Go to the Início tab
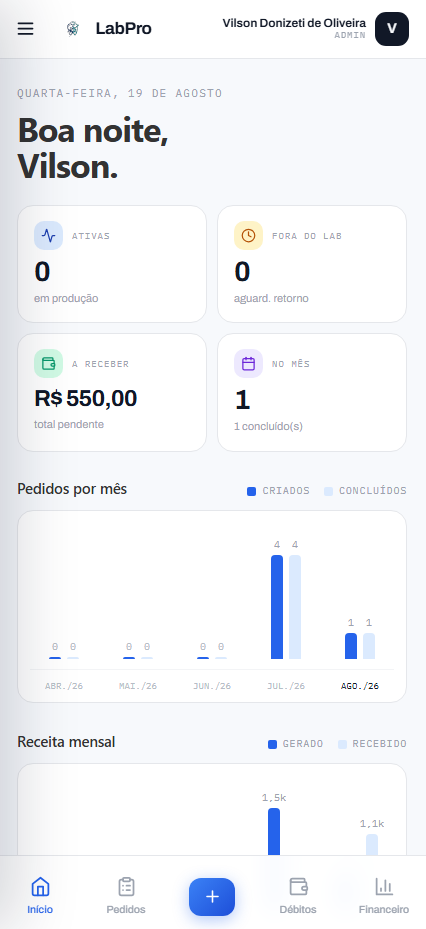This screenshot has width=426, height=929. [40, 896]
